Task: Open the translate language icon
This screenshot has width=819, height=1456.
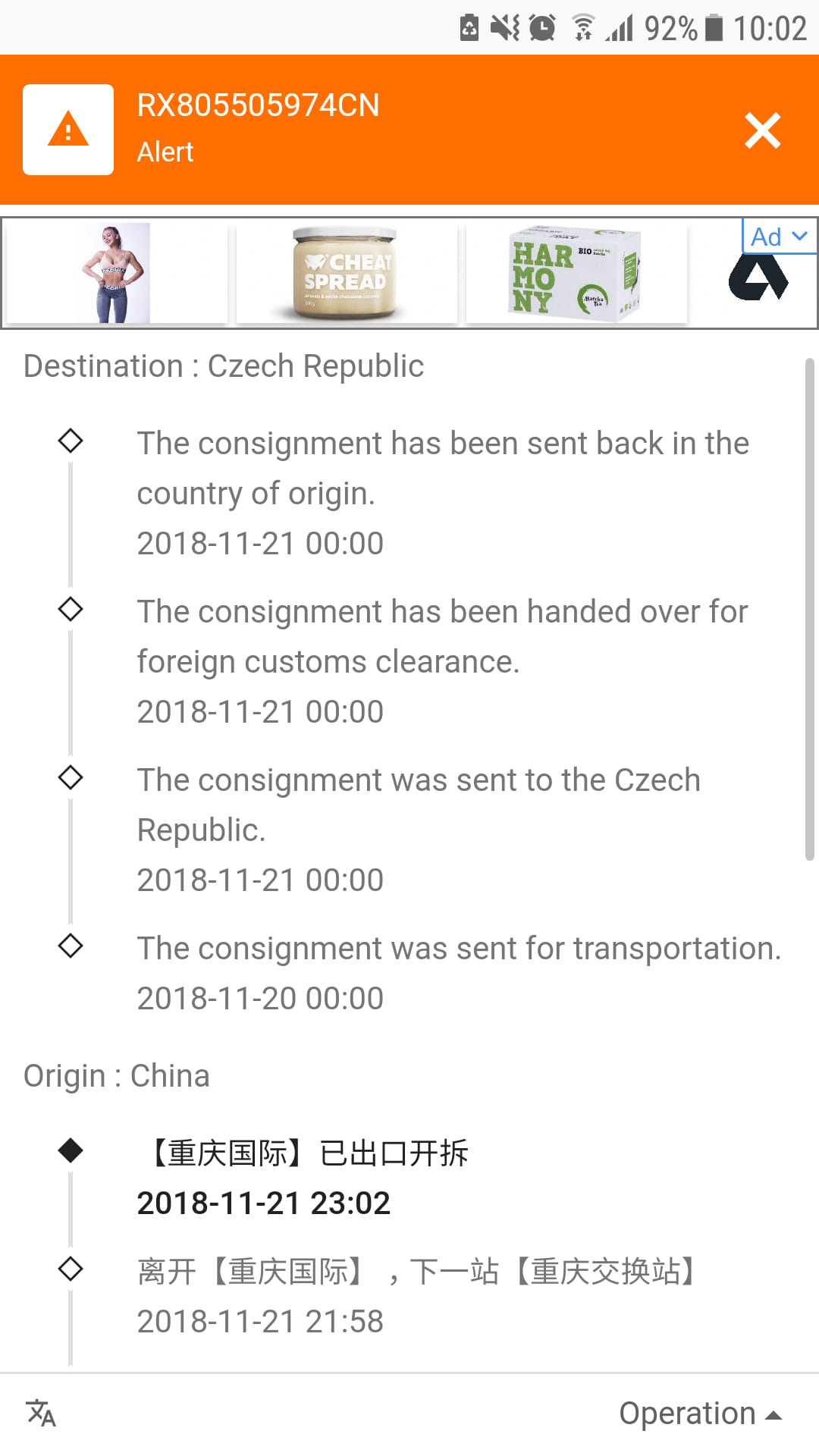Action: click(x=41, y=1414)
